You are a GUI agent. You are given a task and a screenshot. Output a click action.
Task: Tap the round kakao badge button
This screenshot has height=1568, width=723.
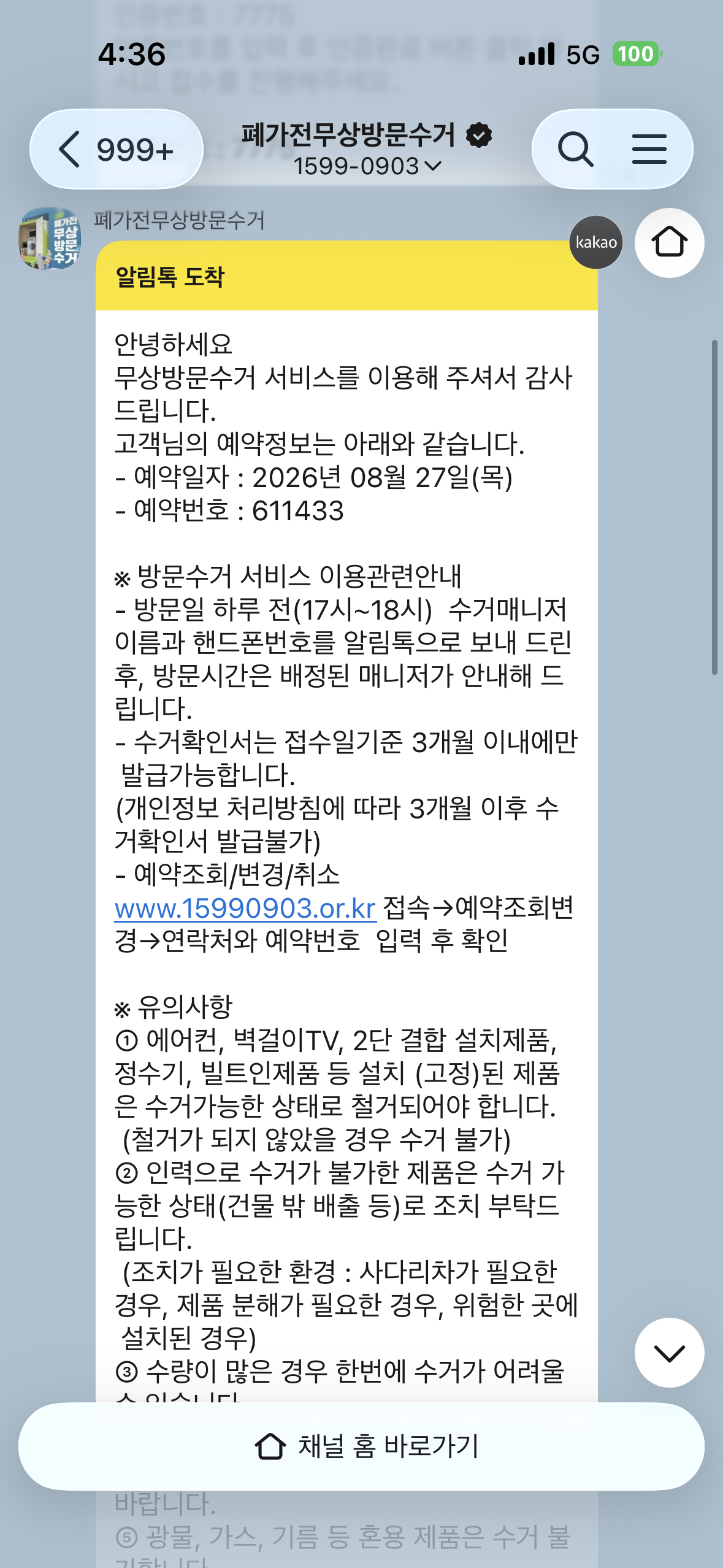point(596,242)
